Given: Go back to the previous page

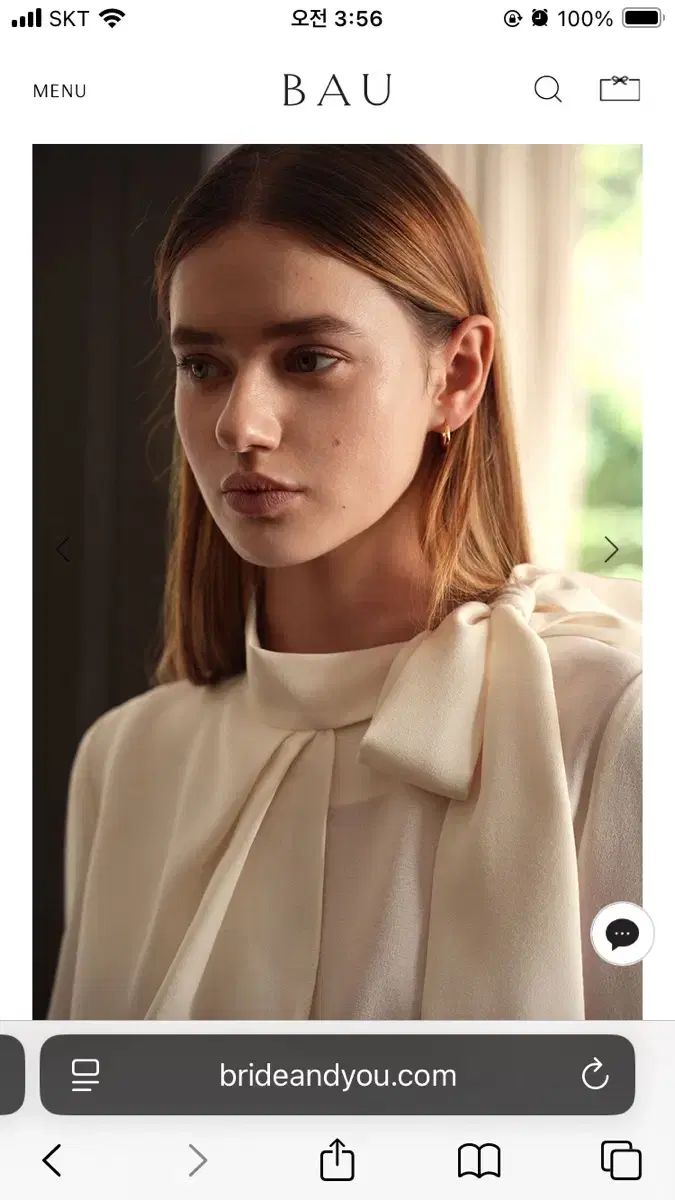Looking at the screenshot, I should coord(52,1160).
